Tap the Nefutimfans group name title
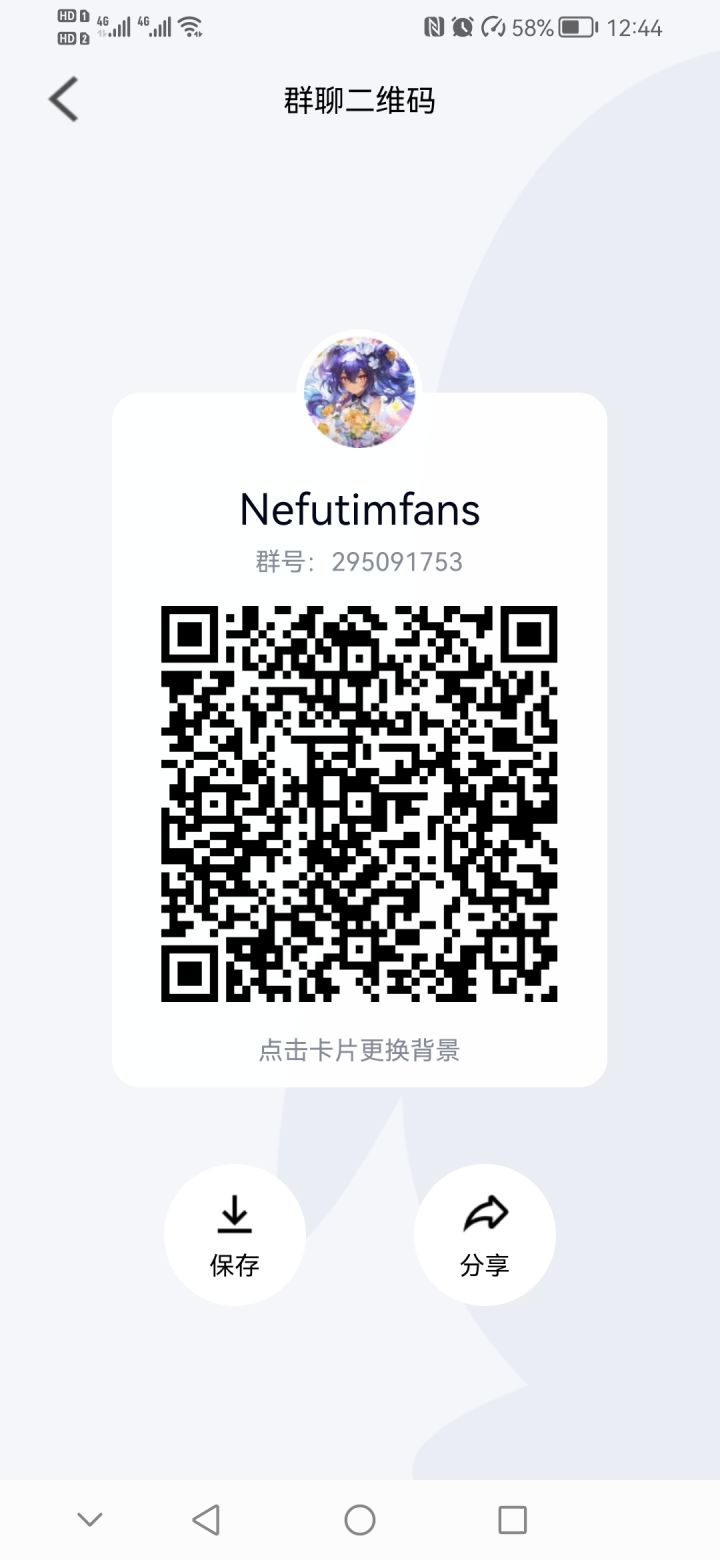 [x=360, y=510]
